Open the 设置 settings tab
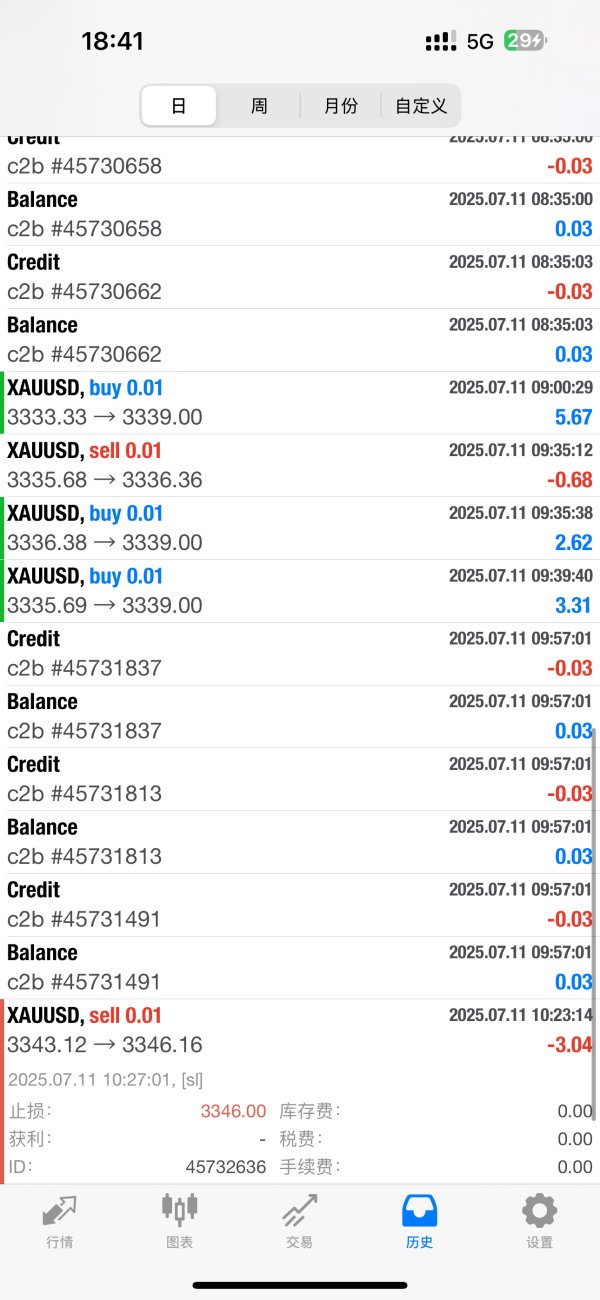Image resolution: width=600 pixels, height=1300 pixels. [x=539, y=1221]
